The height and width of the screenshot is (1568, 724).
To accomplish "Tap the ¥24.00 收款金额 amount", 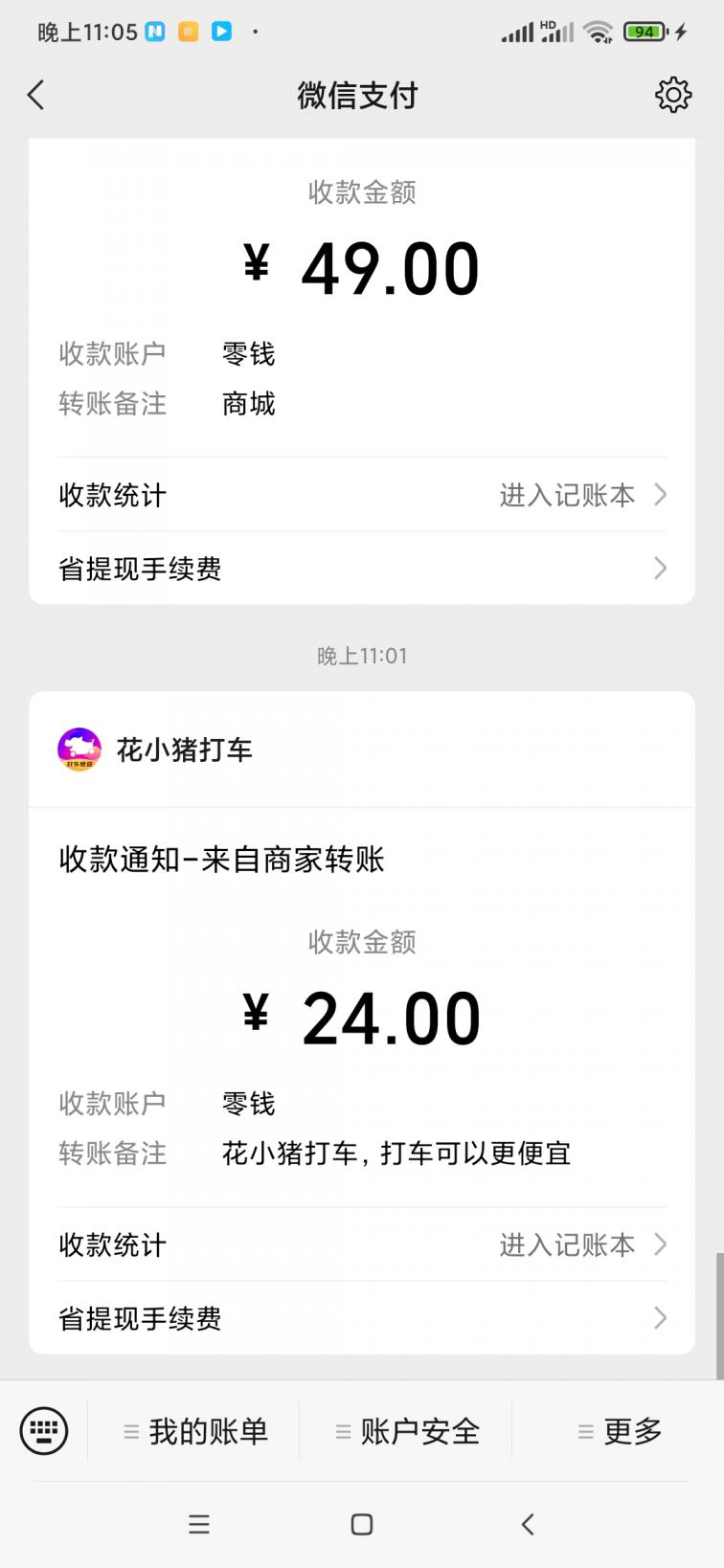I will [390, 1017].
